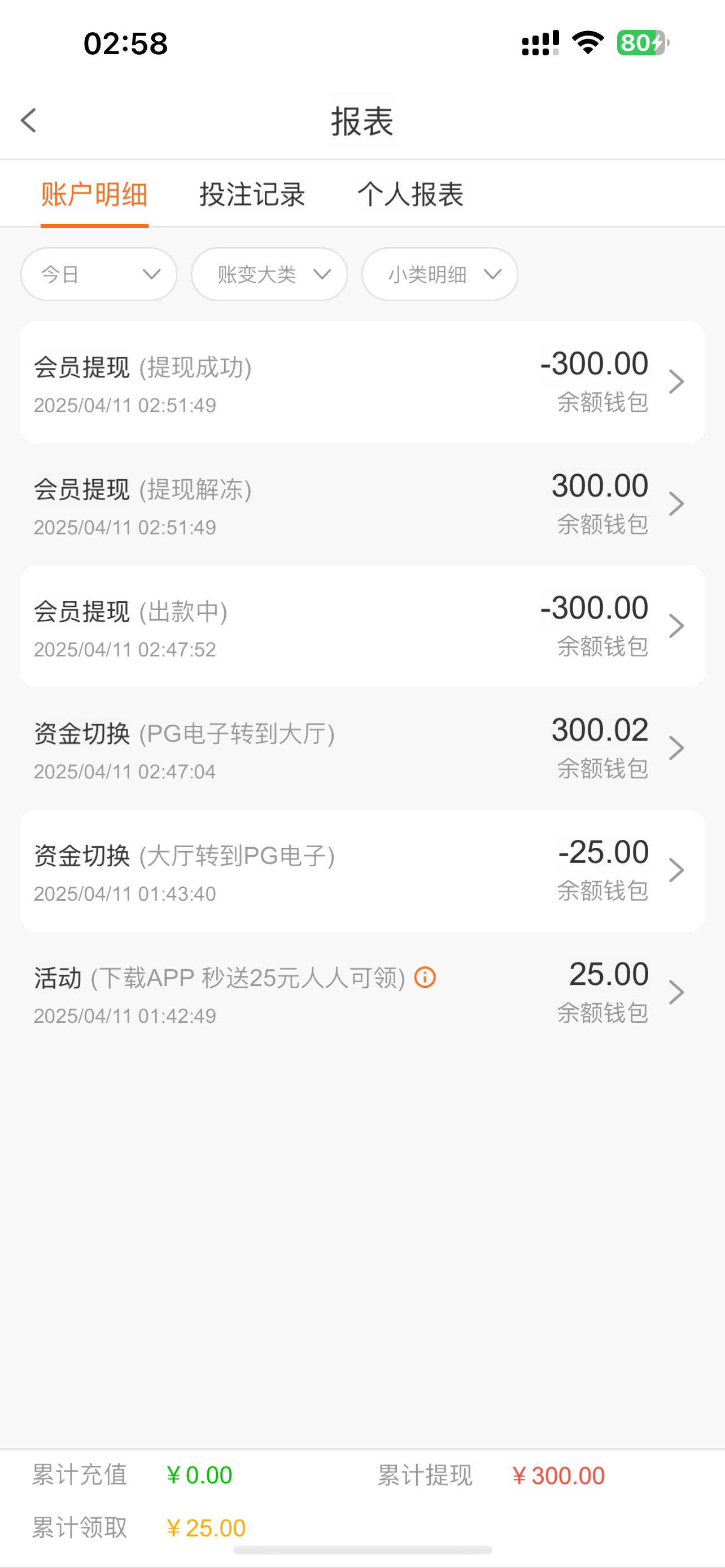The image size is (725, 1568).
Task: Expand the 账变大类 filter dropdown
Action: [x=269, y=274]
